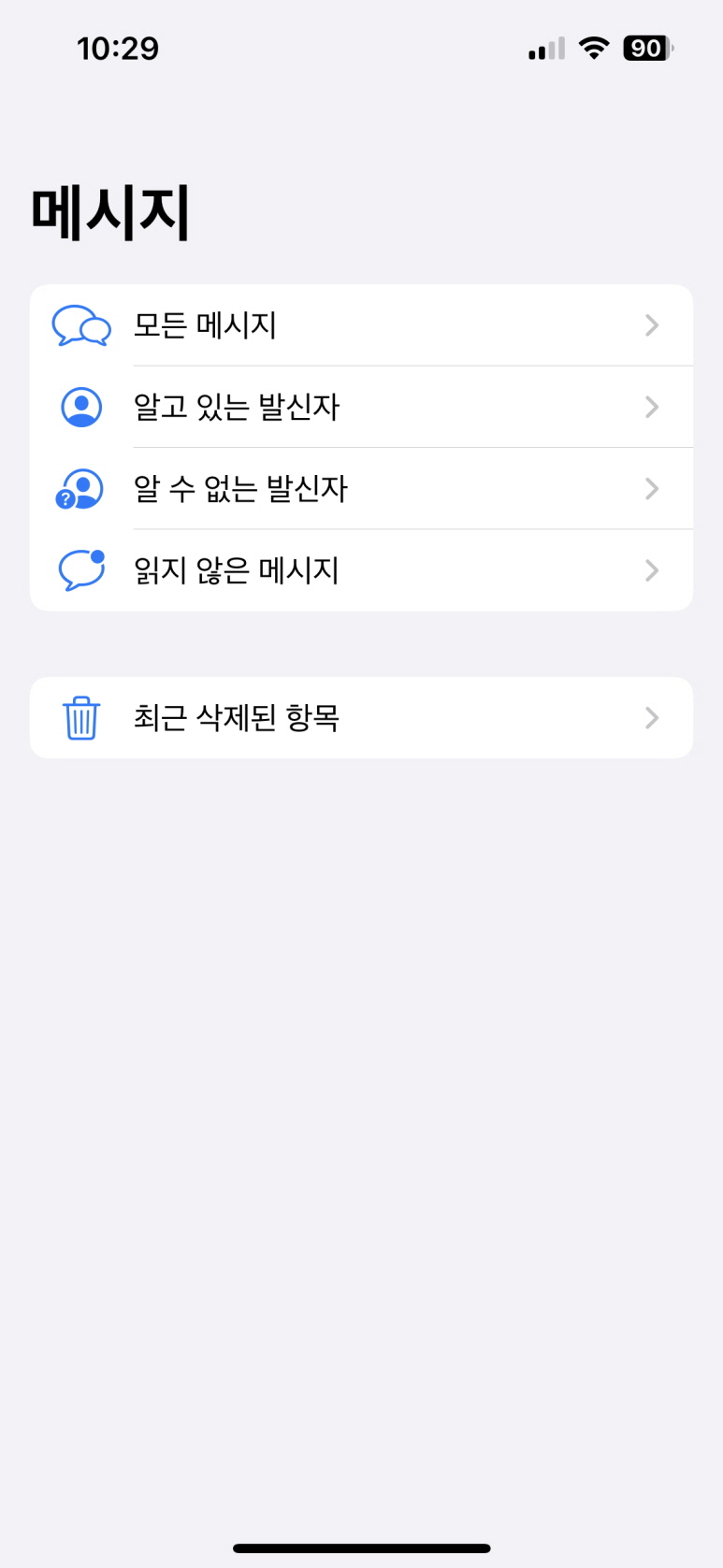Tap the 10:29 clock in status bar
Image resolution: width=723 pixels, height=1568 pixels.
119,48
